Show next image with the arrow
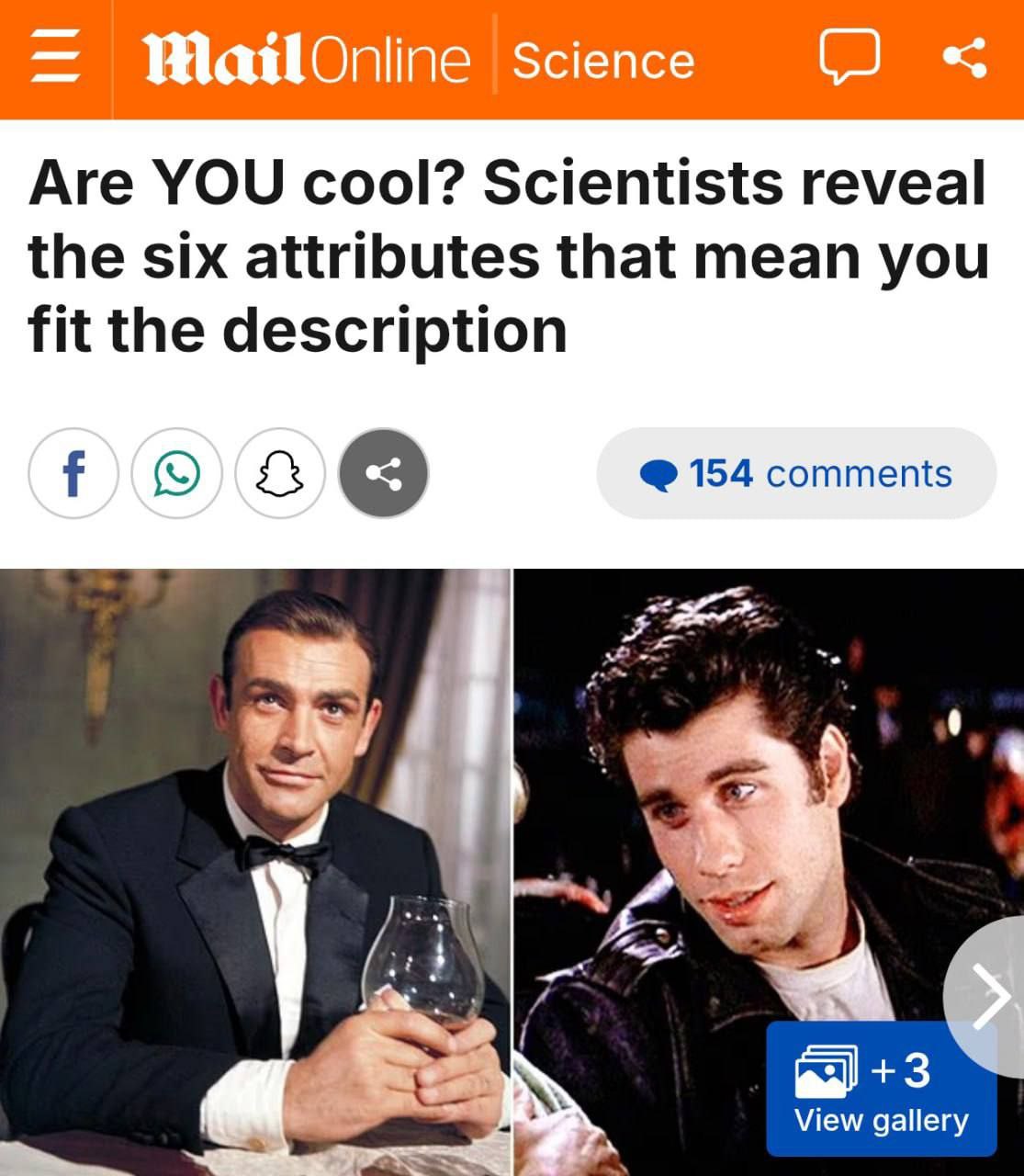The image size is (1024, 1176). click(990, 997)
